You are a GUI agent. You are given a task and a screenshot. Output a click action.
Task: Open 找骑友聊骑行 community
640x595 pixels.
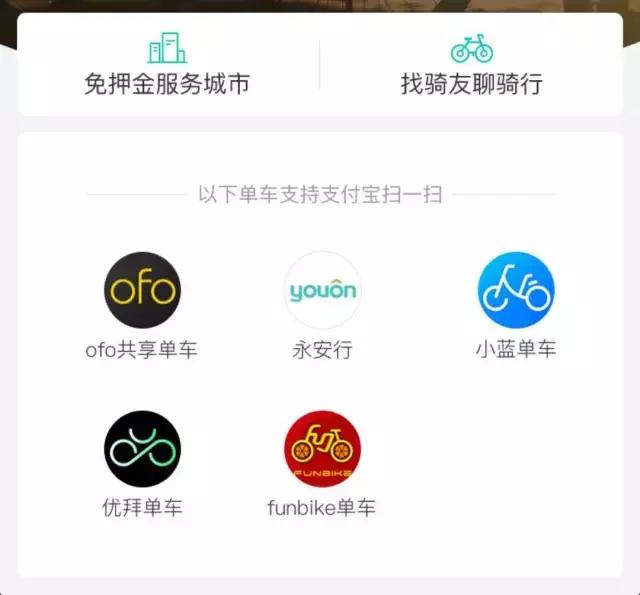(471, 66)
